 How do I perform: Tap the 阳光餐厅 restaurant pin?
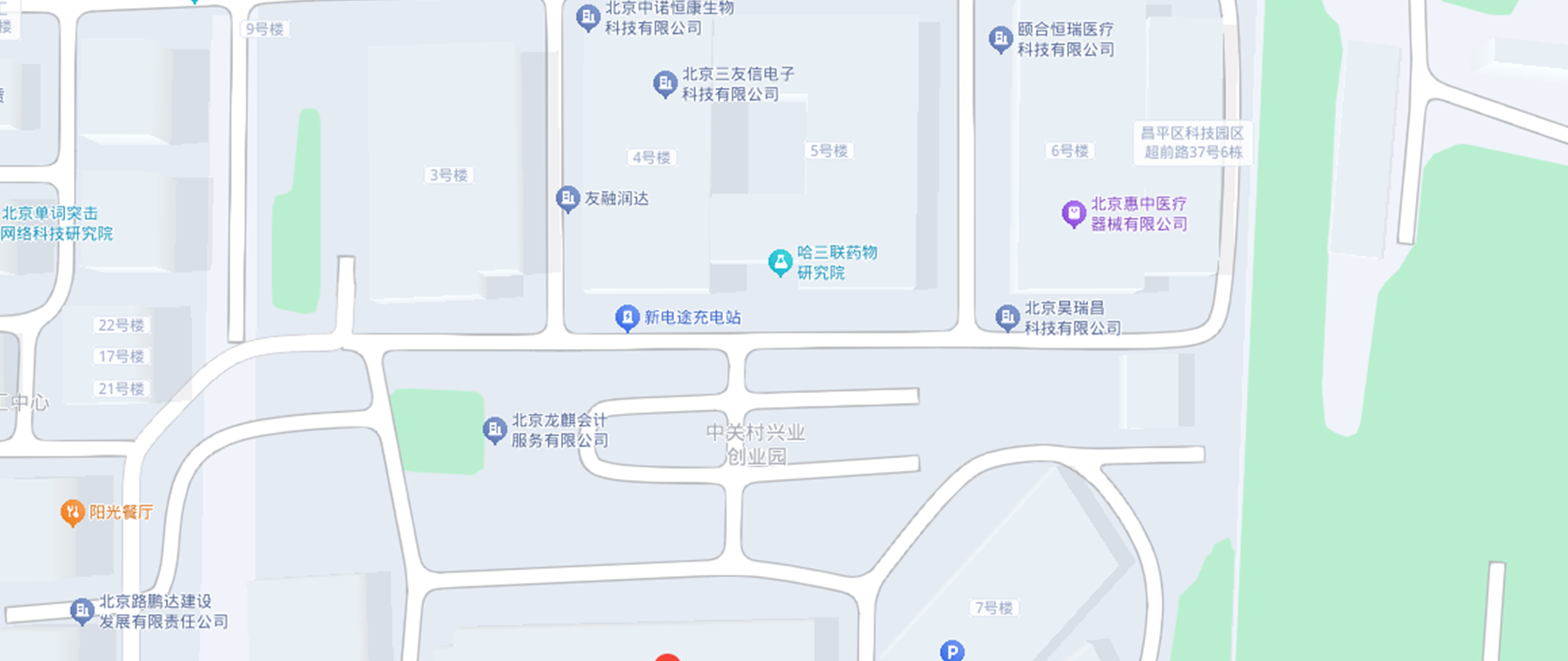point(72,512)
